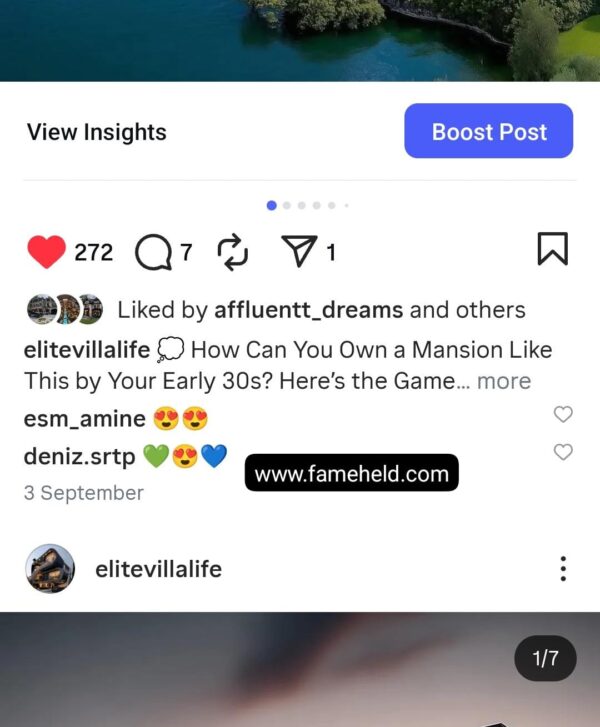Bookmark this post
The image size is (600, 727).
[552, 249]
